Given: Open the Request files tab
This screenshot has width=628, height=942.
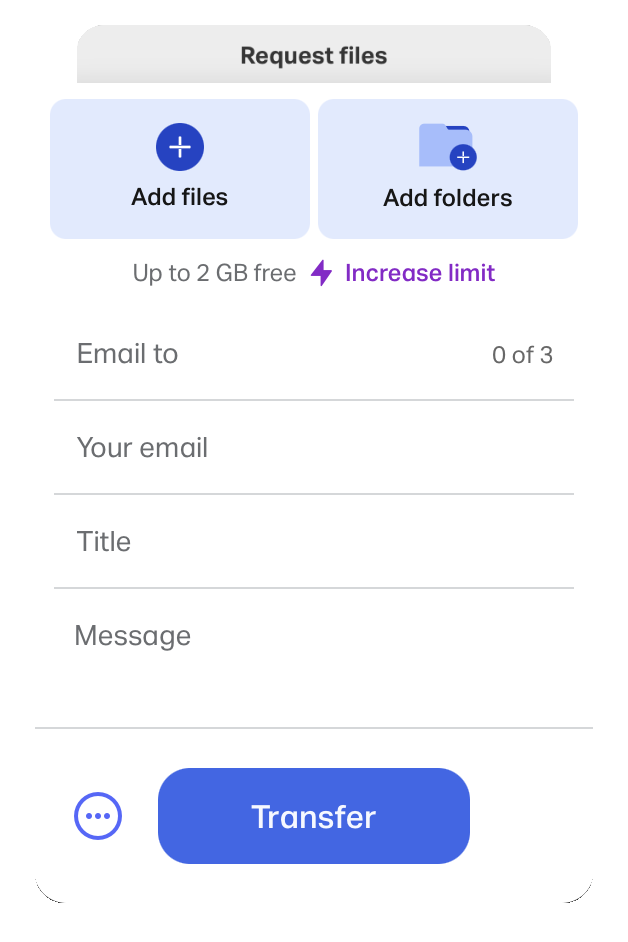Looking at the screenshot, I should (313, 56).
